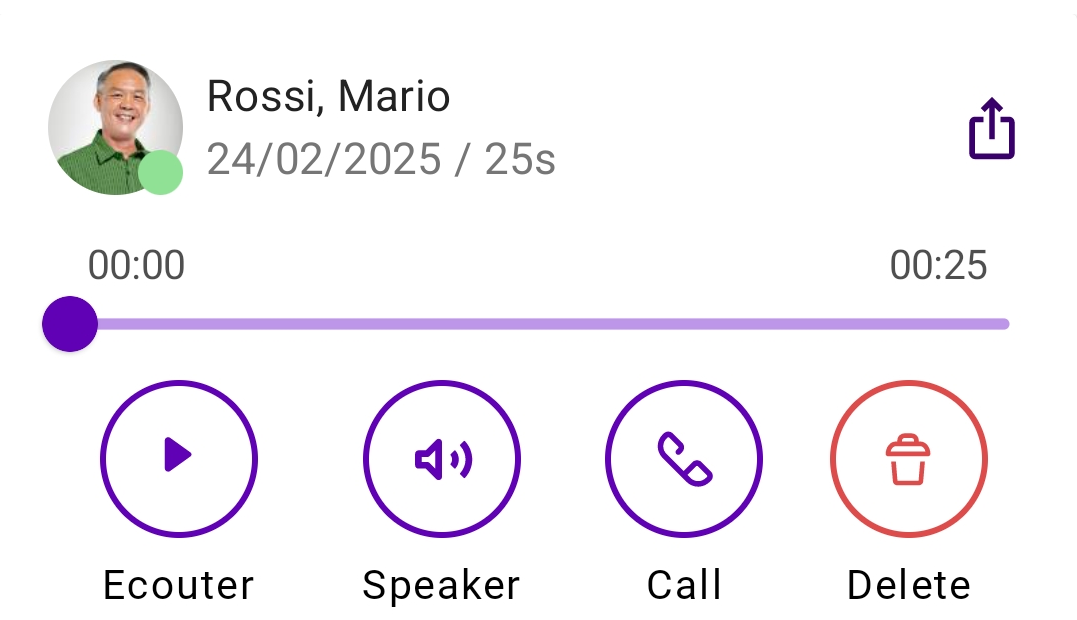Tap the playback progress slider
1077x620 pixels.
tap(540, 324)
